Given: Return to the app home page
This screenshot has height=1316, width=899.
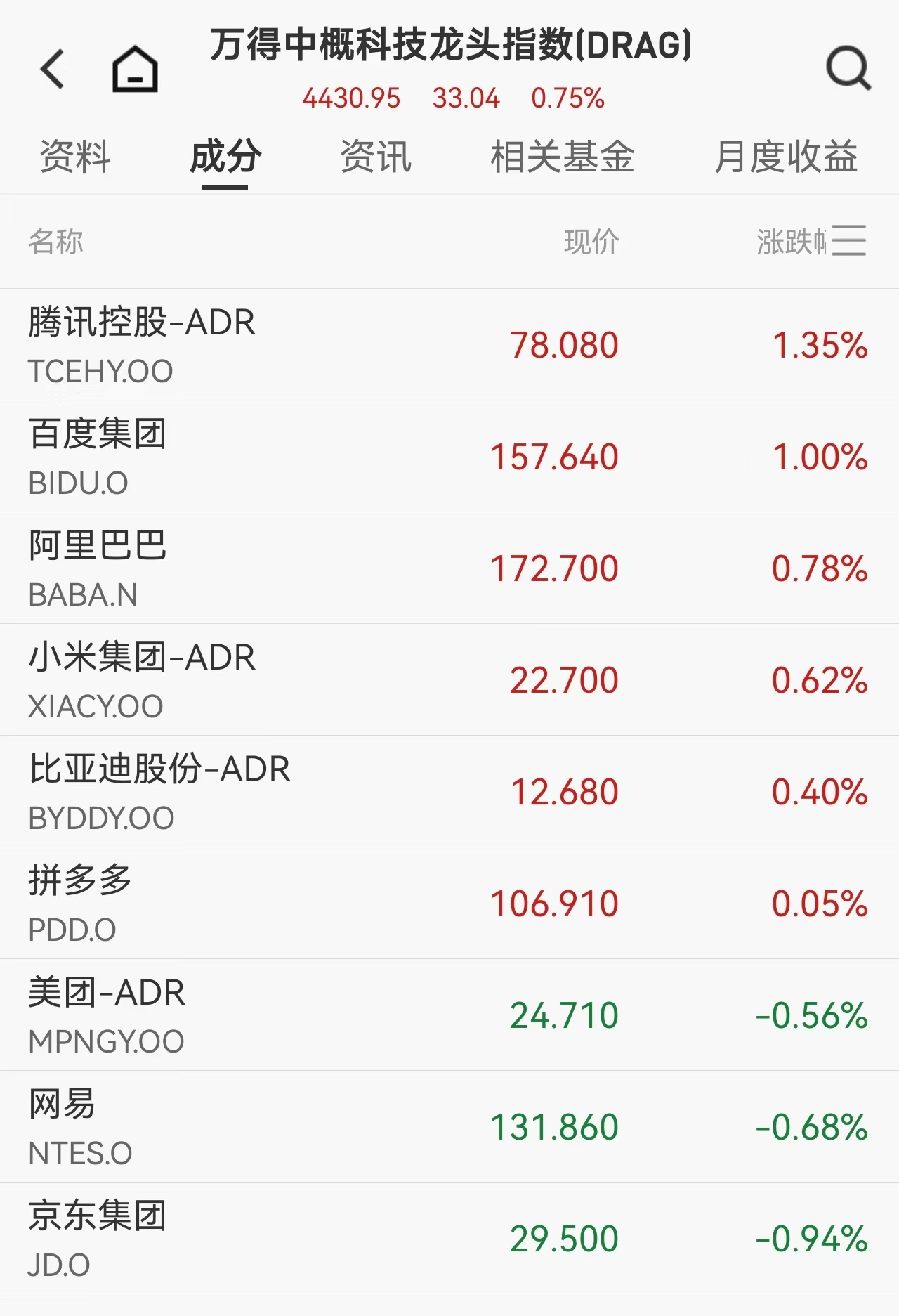Looking at the screenshot, I should pyautogui.click(x=135, y=69).
